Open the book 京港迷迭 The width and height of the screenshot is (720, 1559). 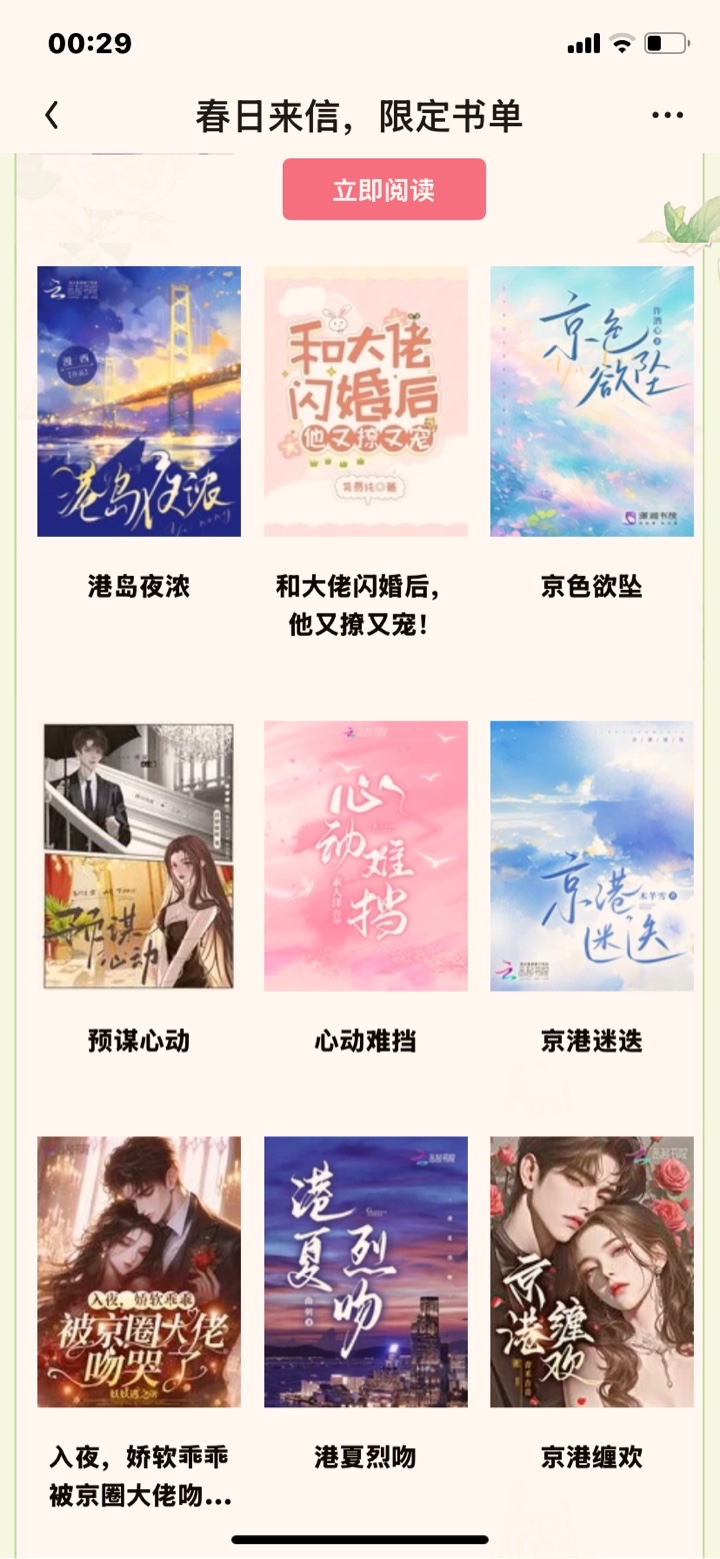pyautogui.click(x=592, y=856)
